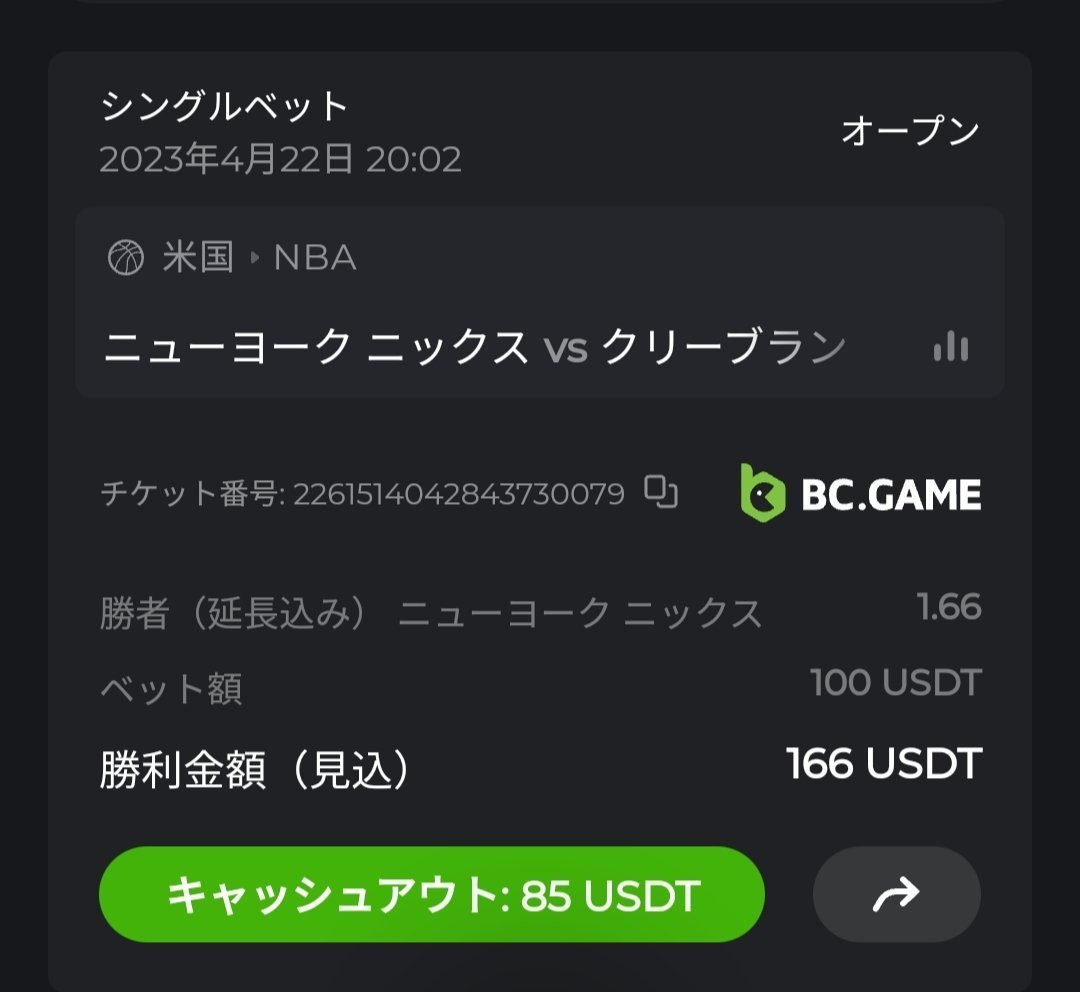Cash out the bet for 85 USDT
Viewport: 1080px width, 992px height.
(x=431, y=895)
